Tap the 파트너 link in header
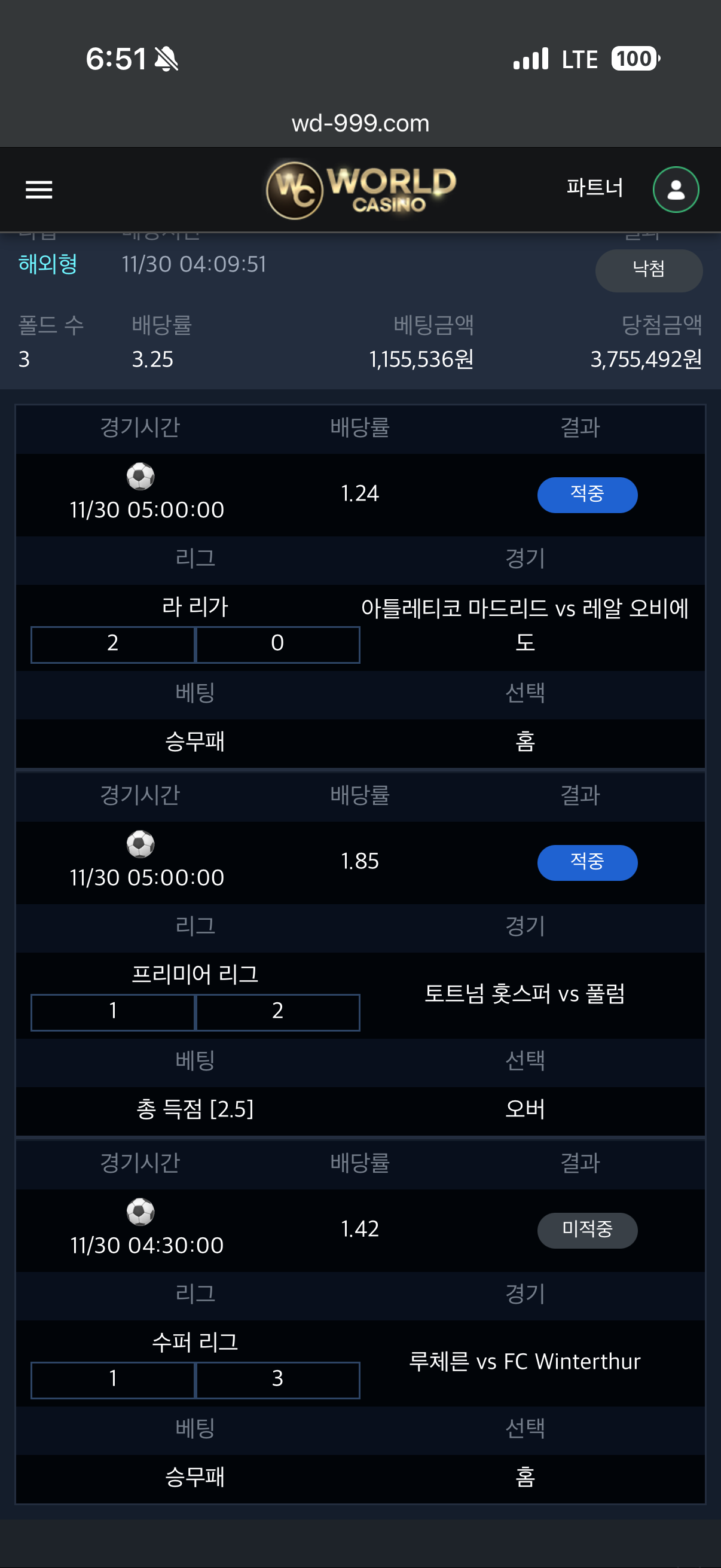This screenshot has width=721, height=1568. (x=594, y=188)
